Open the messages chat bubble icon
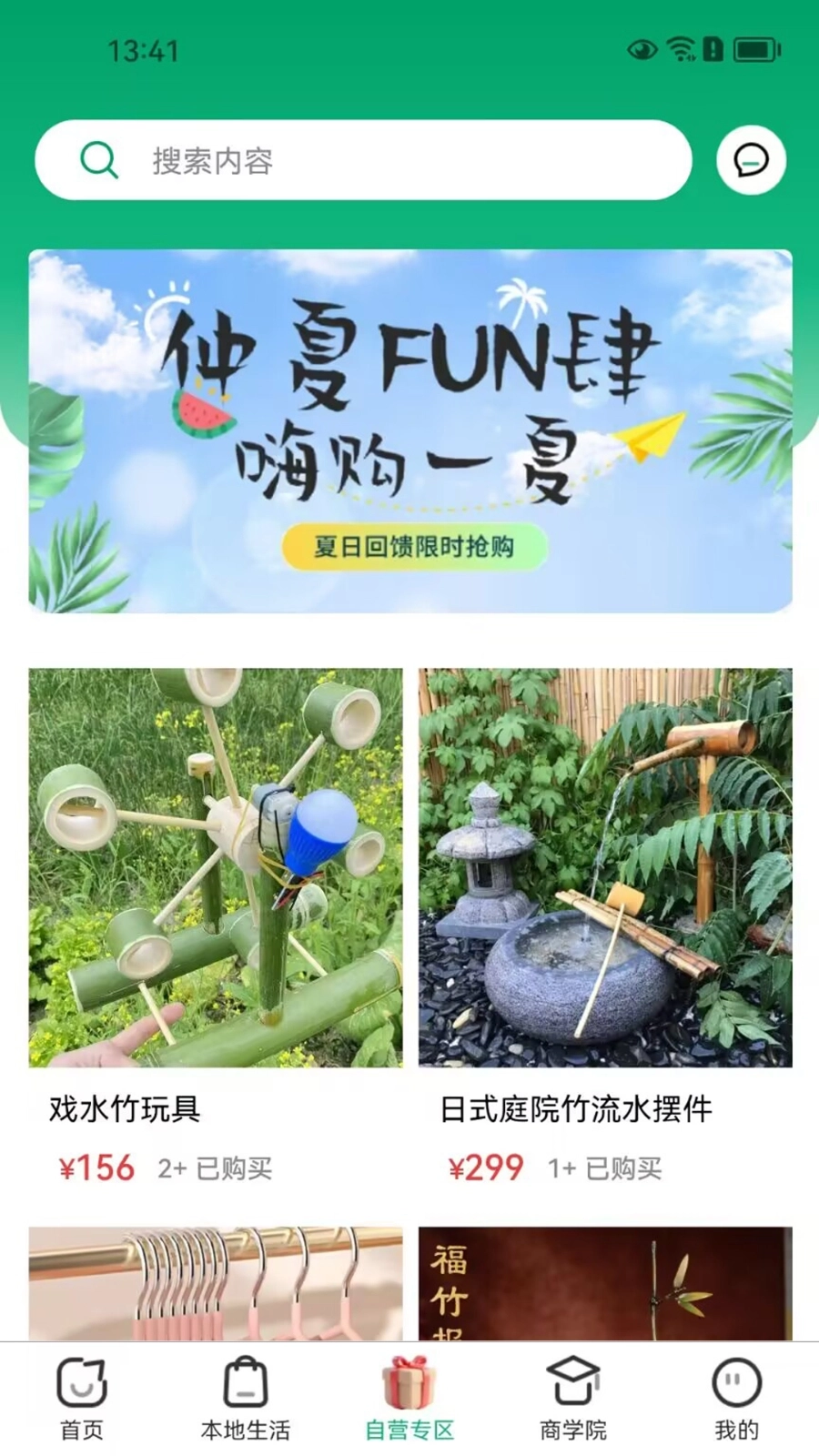This screenshot has height=1456, width=819. [751, 161]
